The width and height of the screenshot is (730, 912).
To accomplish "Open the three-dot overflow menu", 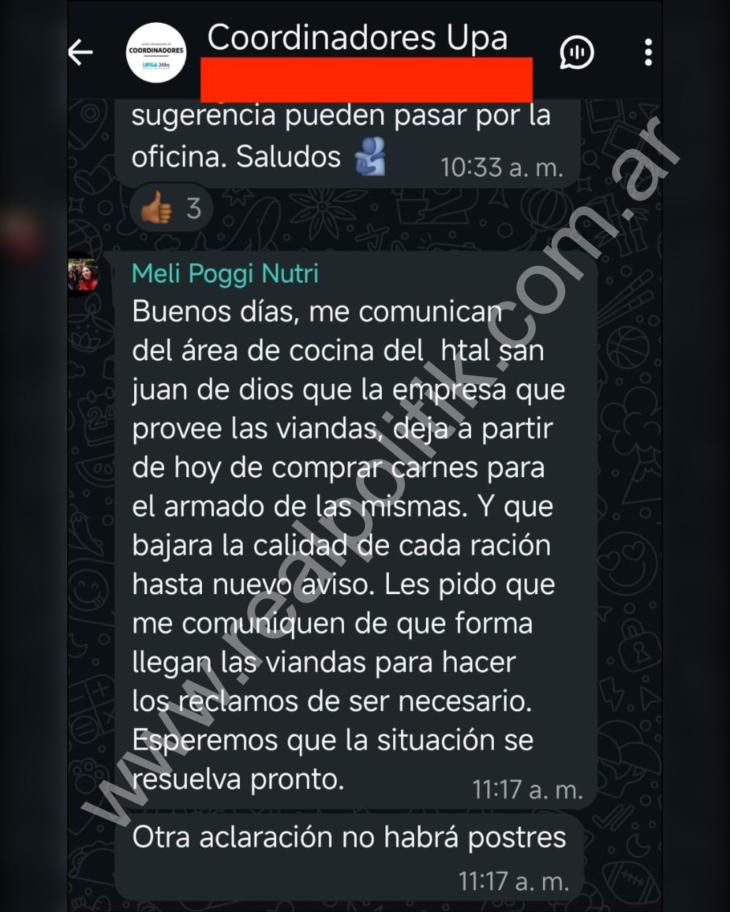I will 648,52.
